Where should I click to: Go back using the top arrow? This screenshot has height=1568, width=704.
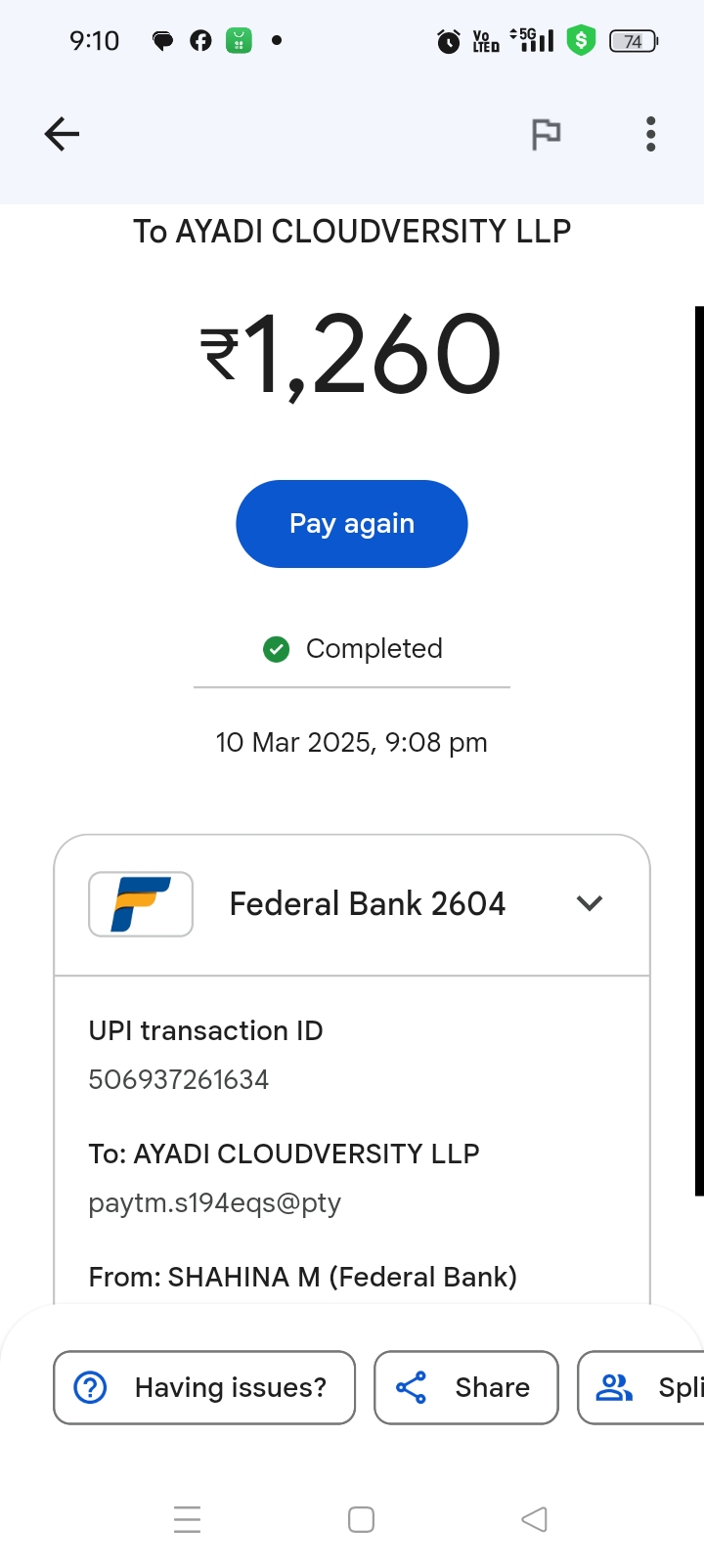click(x=62, y=134)
